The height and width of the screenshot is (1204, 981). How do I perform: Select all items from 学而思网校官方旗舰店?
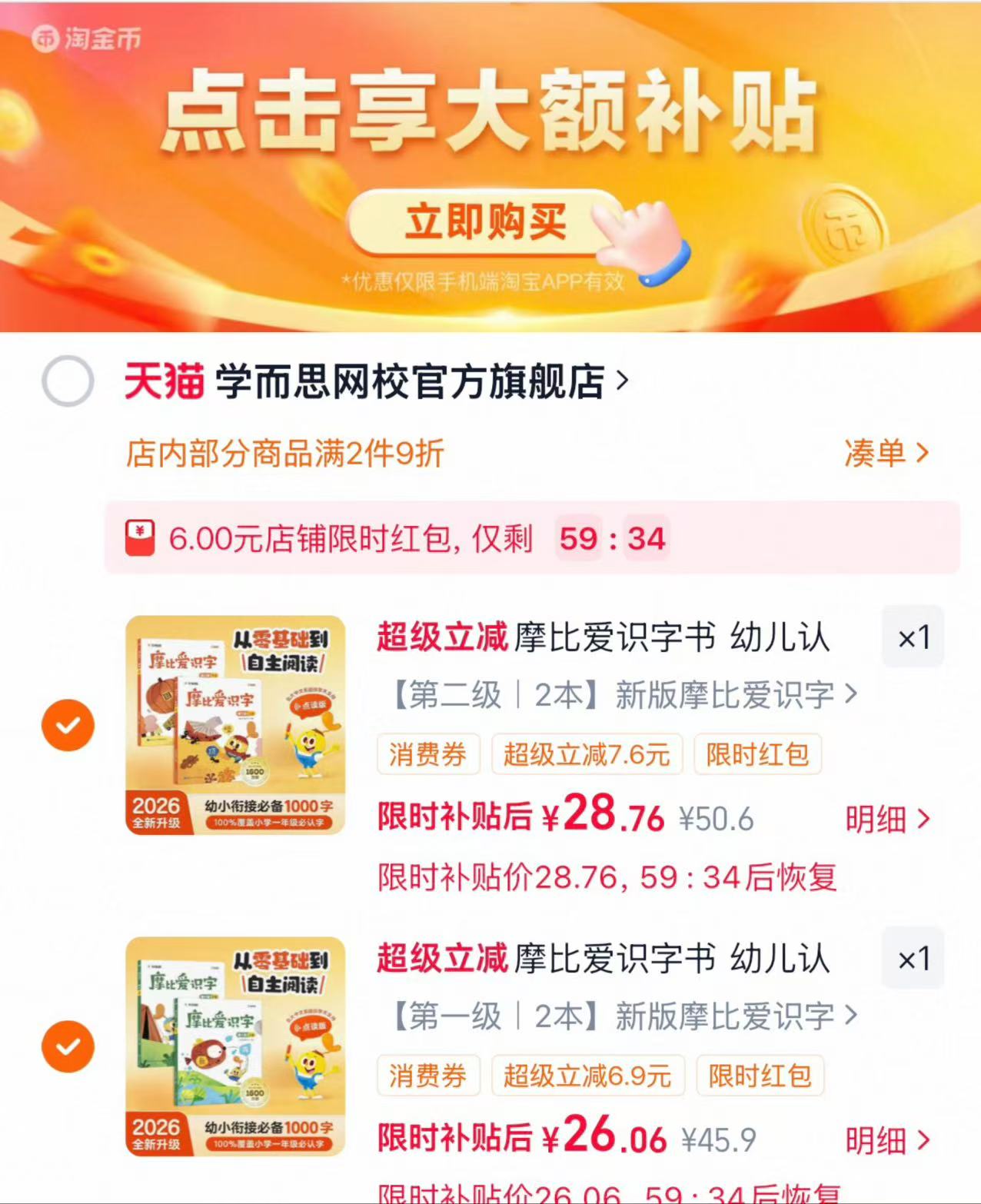pyautogui.click(x=68, y=381)
